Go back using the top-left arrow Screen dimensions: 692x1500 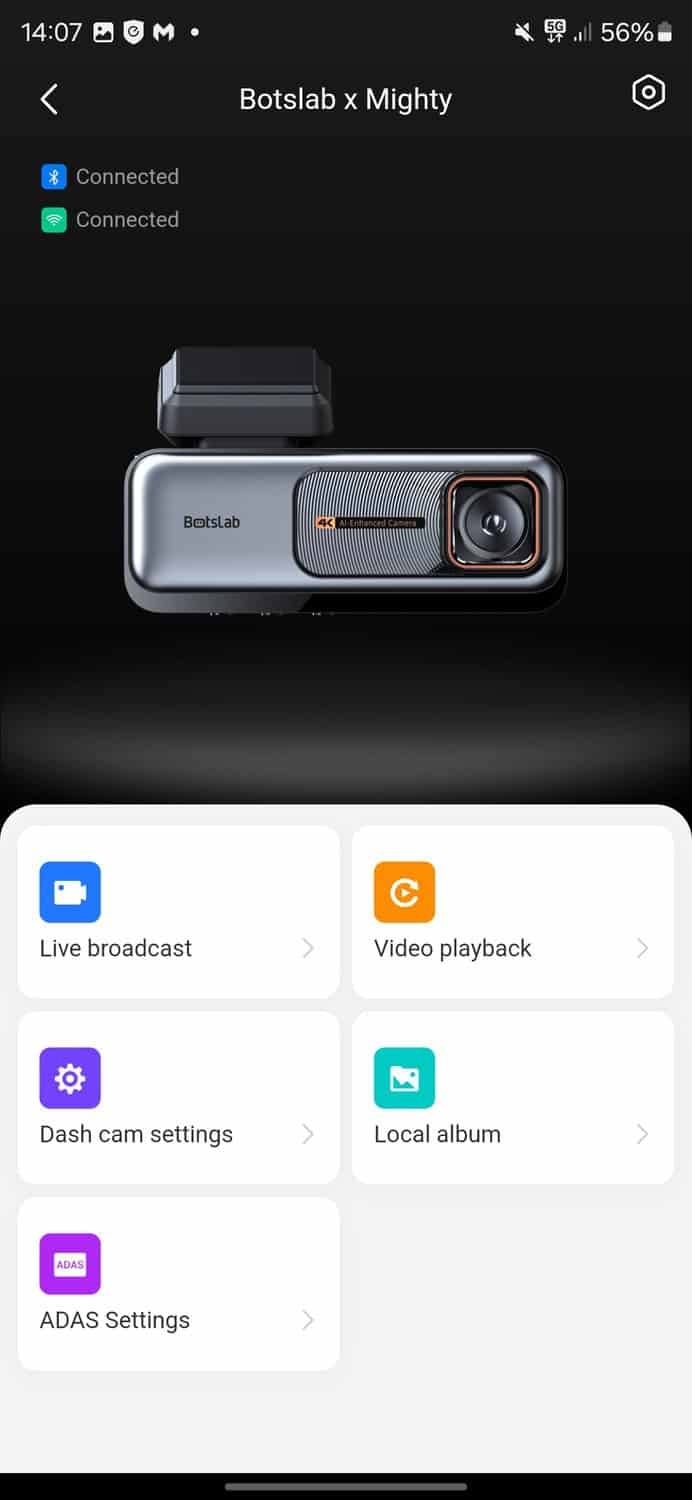(x=49, y=99)
